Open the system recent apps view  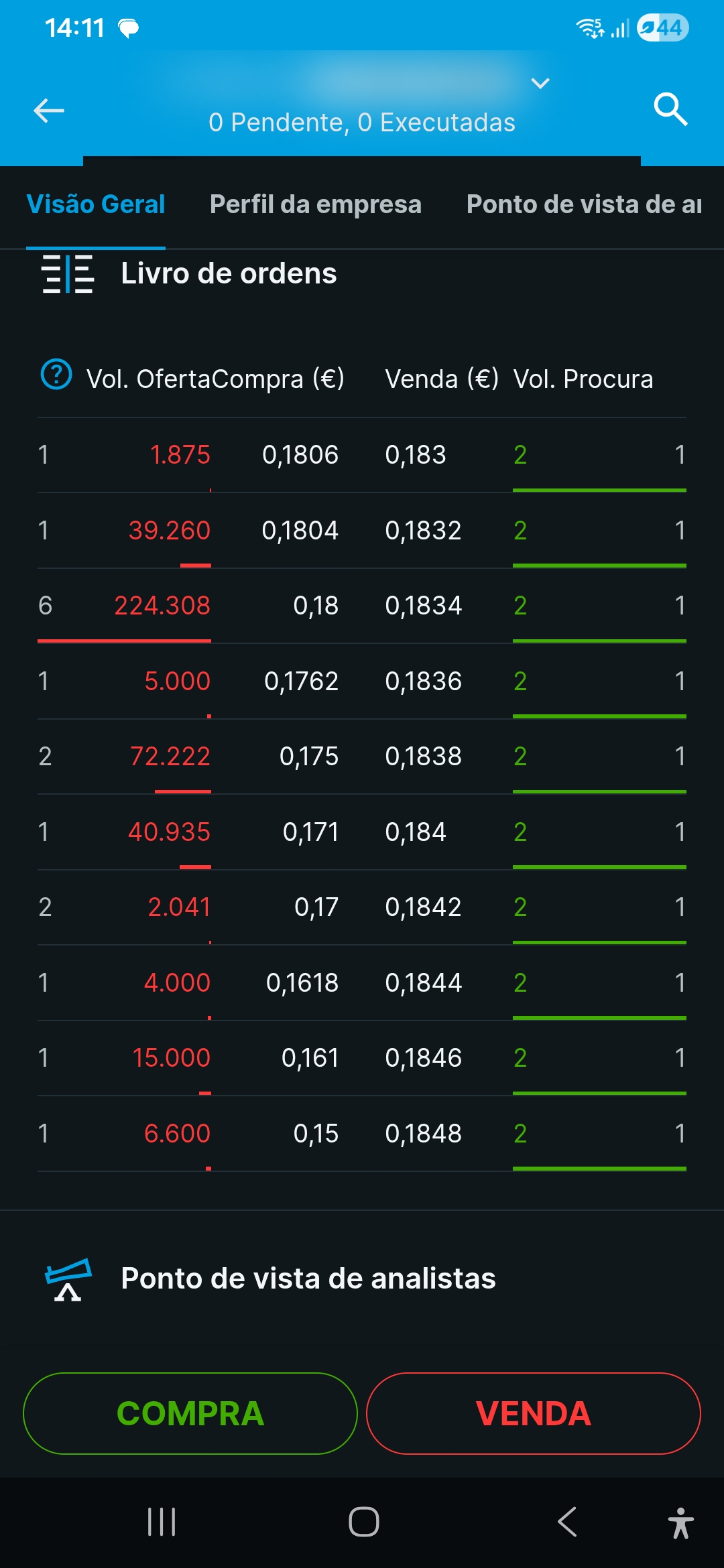(x=162, y=1522)
